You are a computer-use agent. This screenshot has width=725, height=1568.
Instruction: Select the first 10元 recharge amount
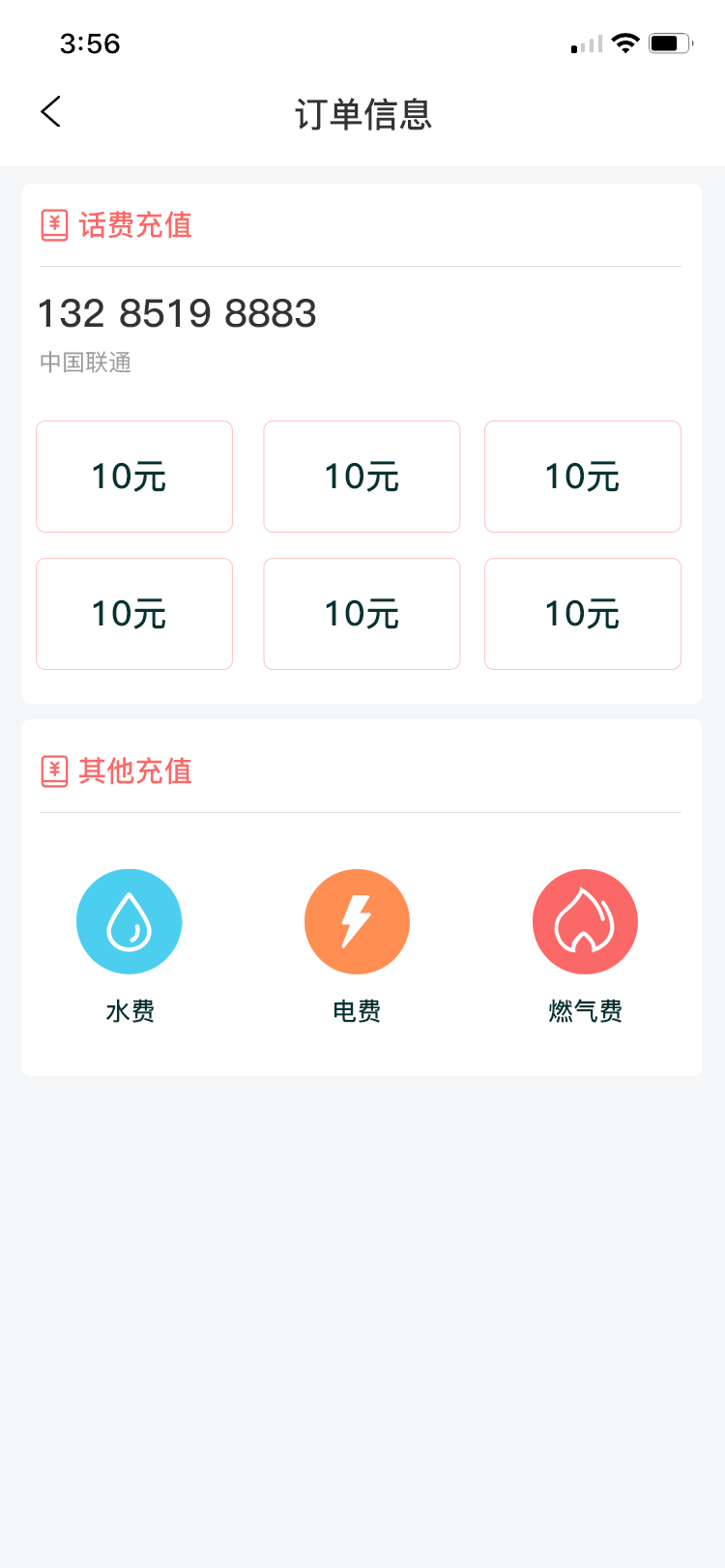click(133, 476)
